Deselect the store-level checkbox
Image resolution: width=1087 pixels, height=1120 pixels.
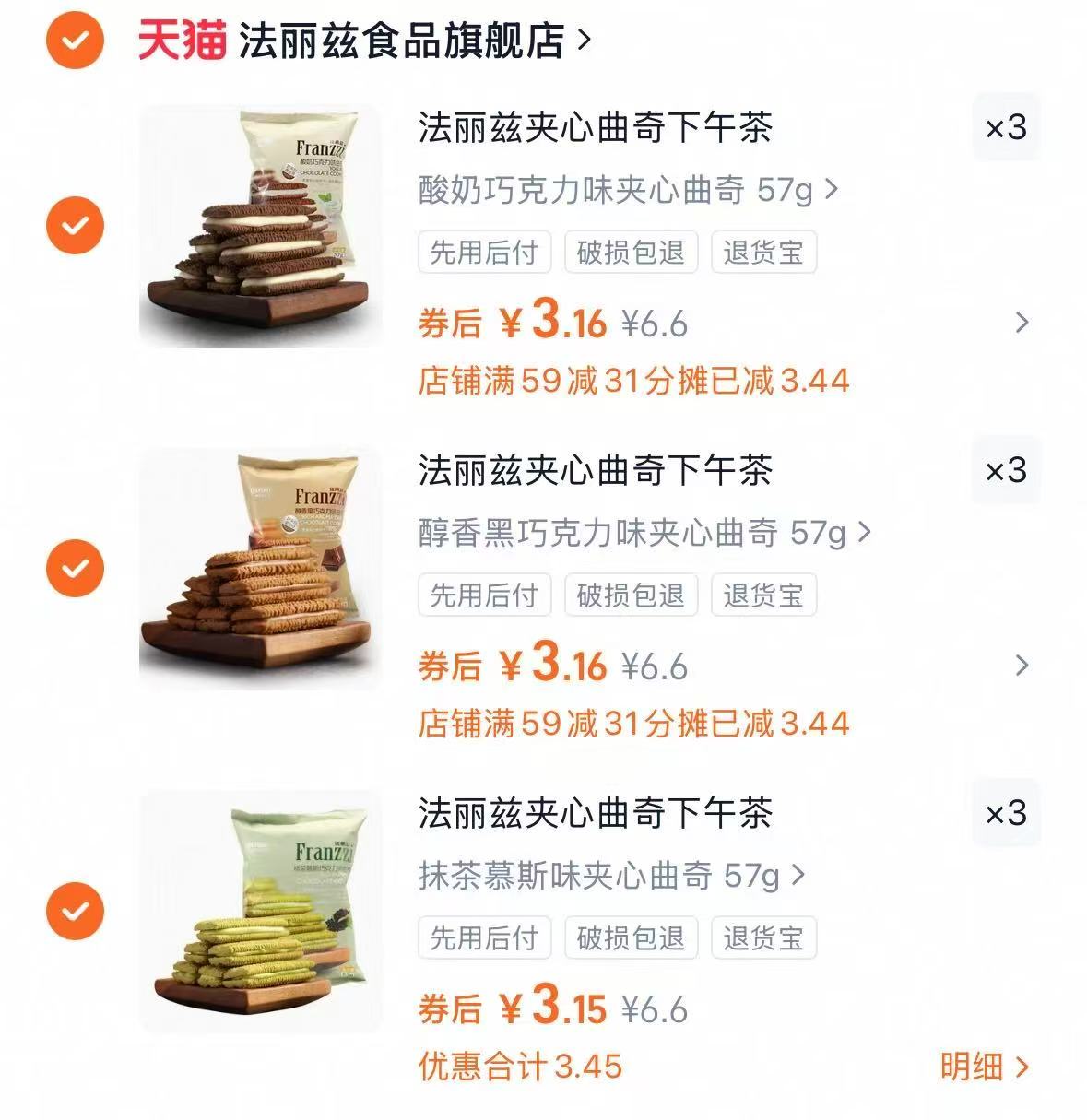74,41
